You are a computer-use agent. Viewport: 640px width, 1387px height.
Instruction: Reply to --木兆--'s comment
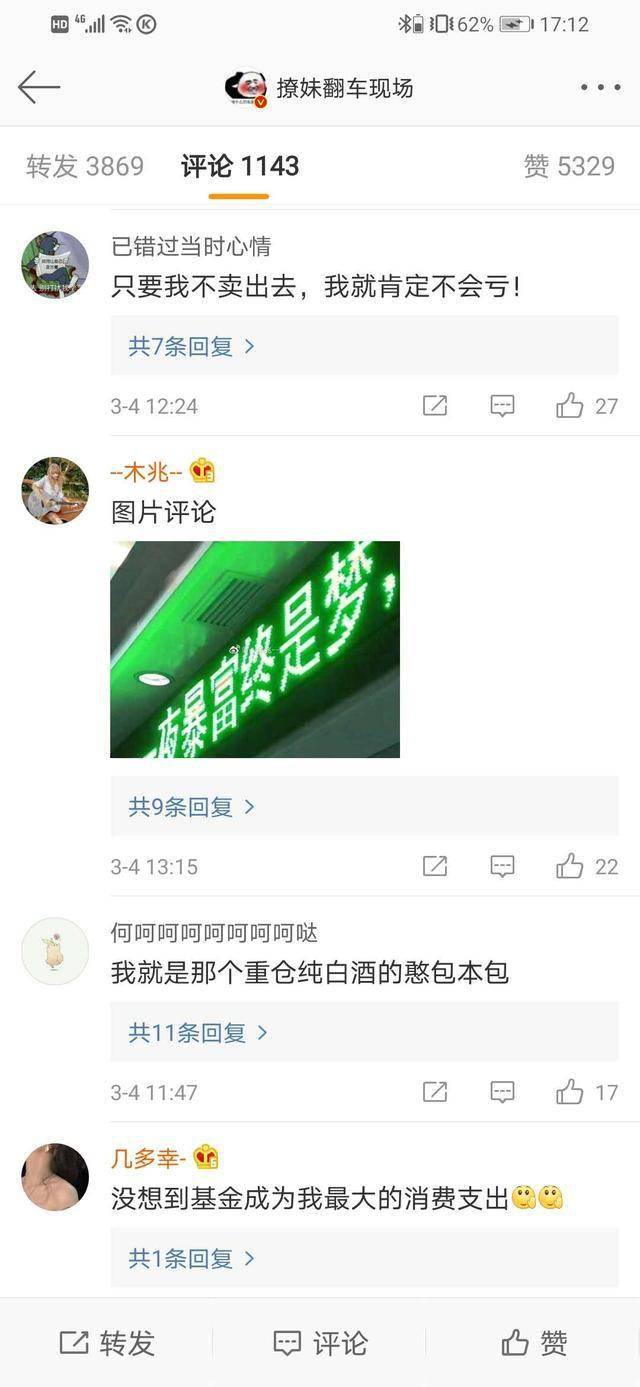coord(502,866)
